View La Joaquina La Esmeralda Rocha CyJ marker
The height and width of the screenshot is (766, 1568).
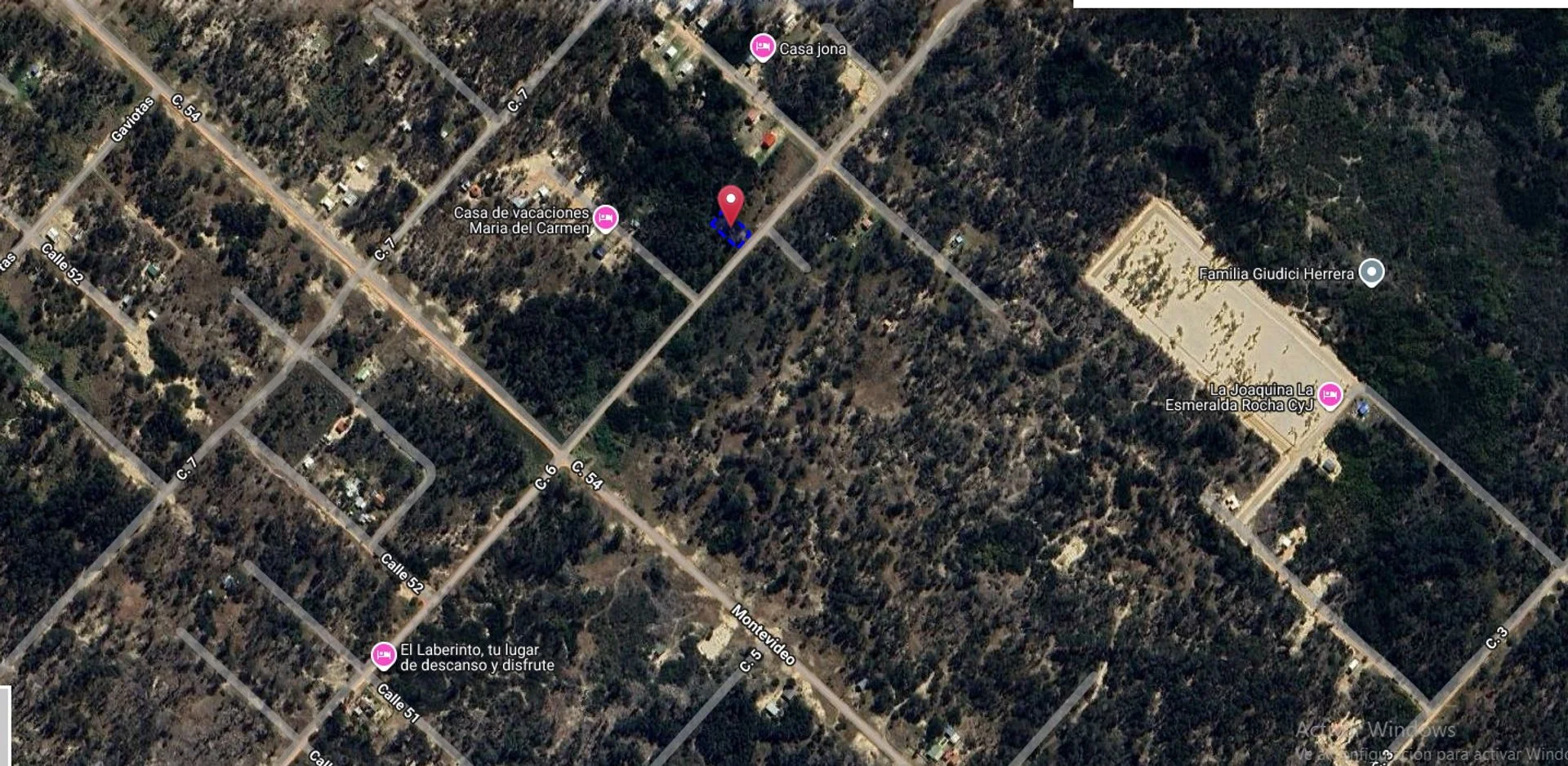click(1330, 395)
